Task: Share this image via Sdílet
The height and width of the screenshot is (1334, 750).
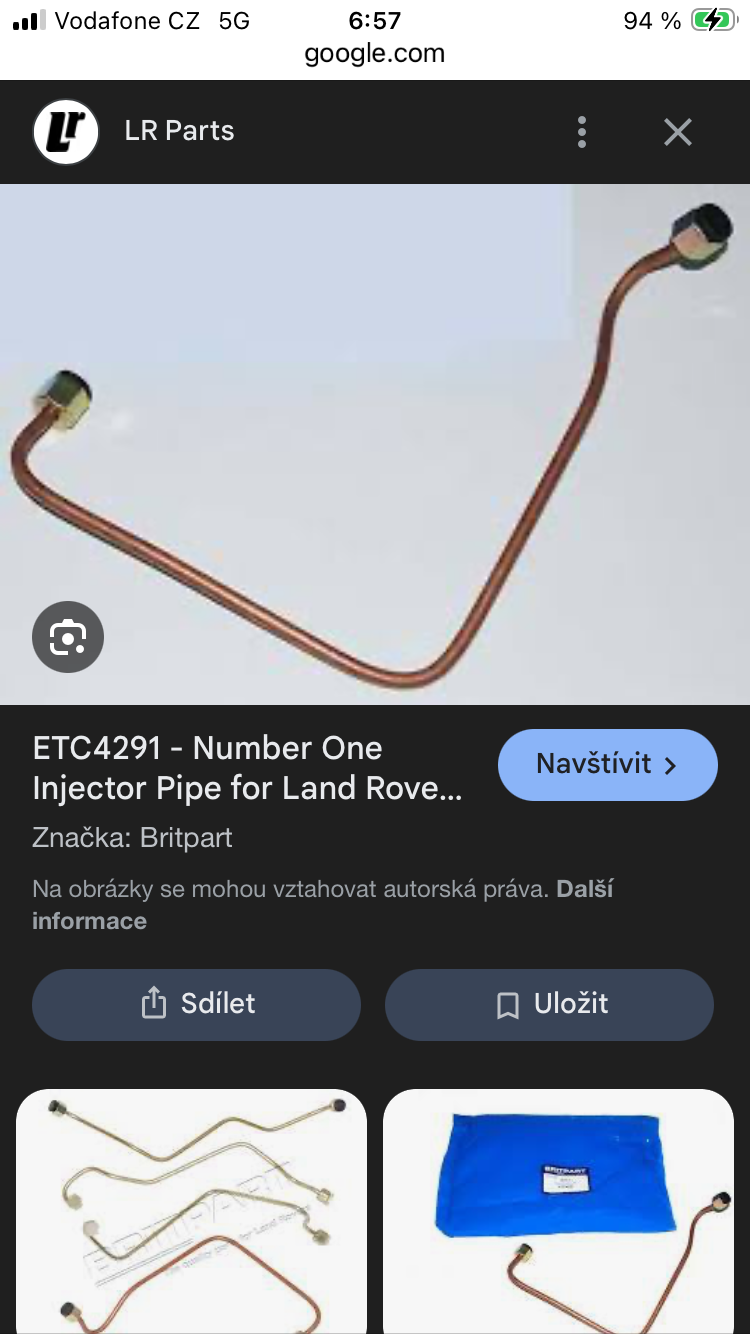Action: coord(196,1004)
